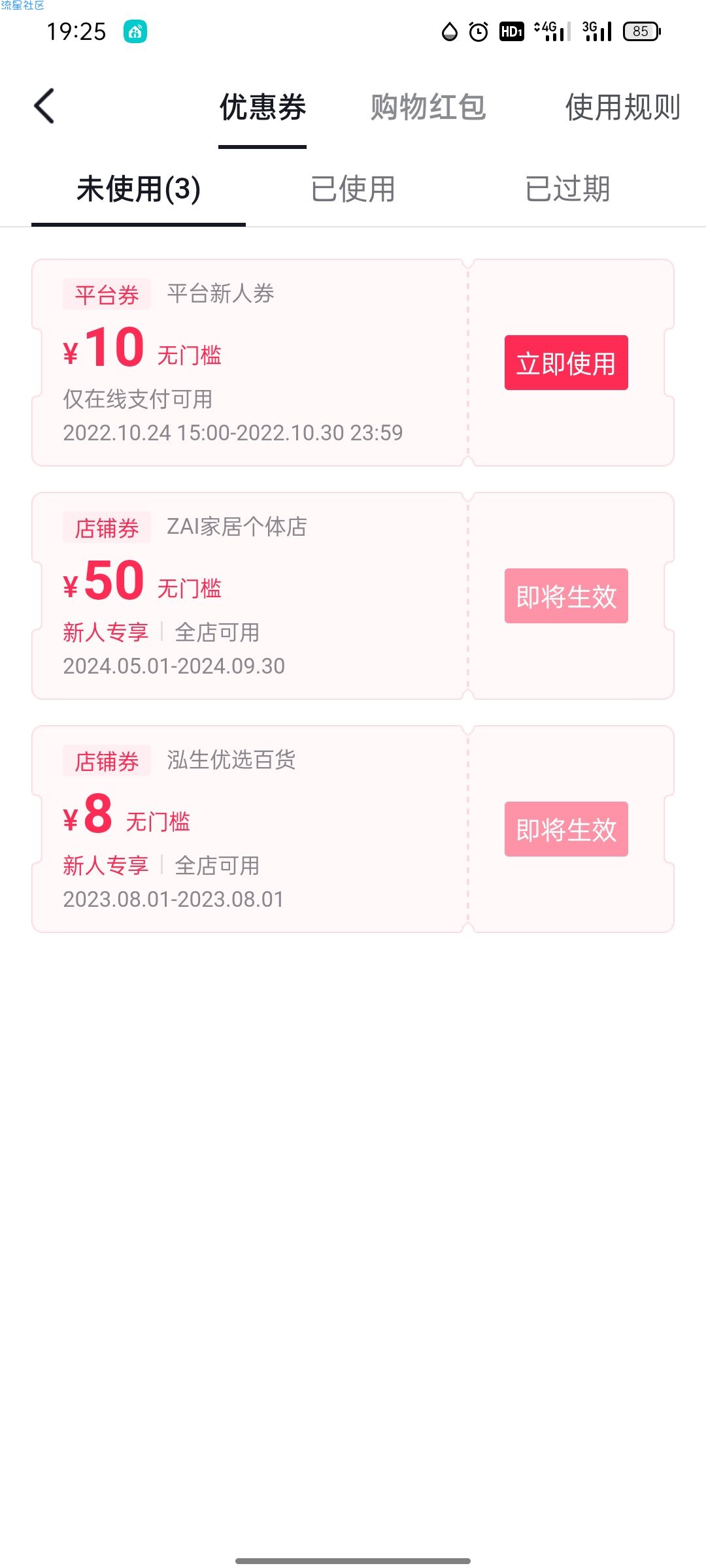Tap 立即使用 on the ¥10 平台新人券
The height and width of the screenshot is (1568, 706).
566,363
